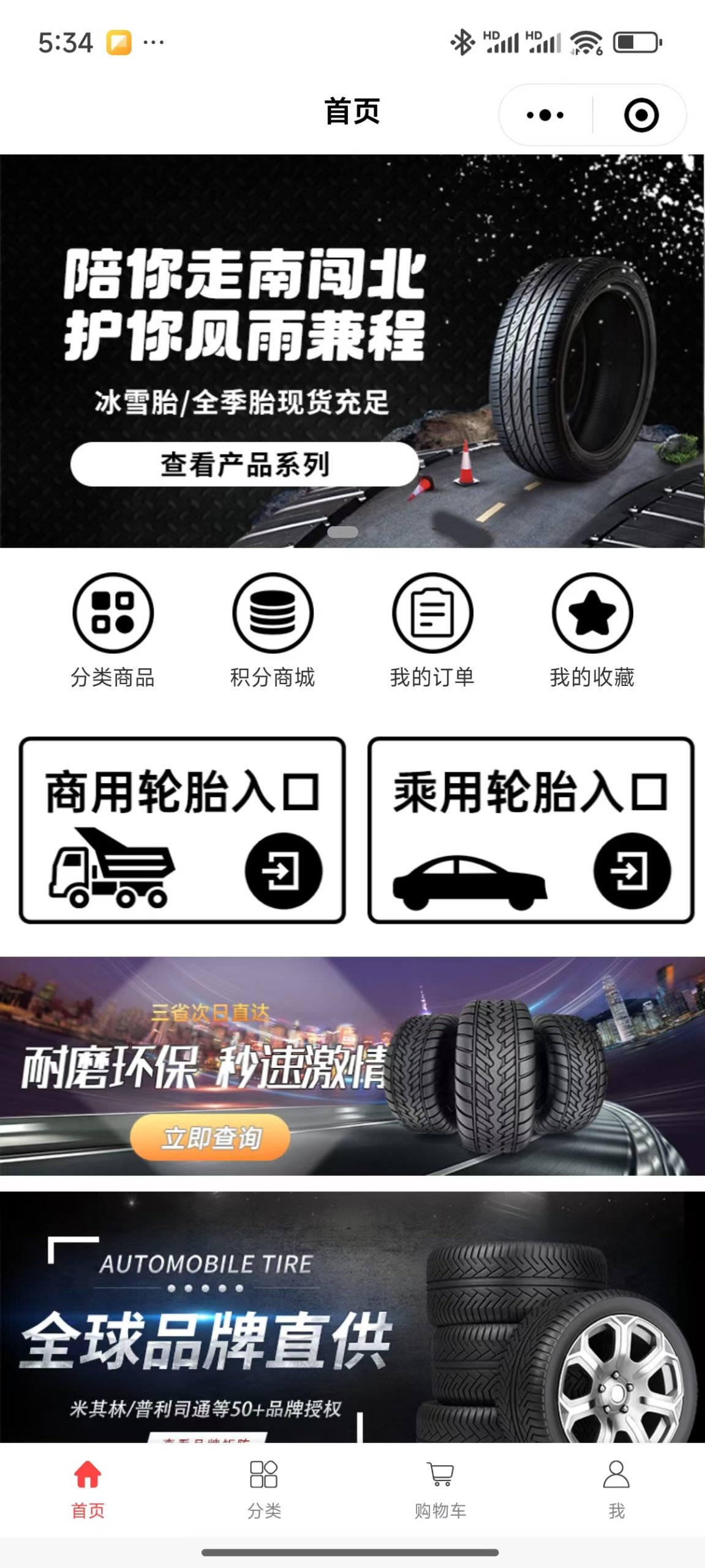
Task: Enter the 乘用轮胎入口 passenger tire section
Action: [530, 830]
